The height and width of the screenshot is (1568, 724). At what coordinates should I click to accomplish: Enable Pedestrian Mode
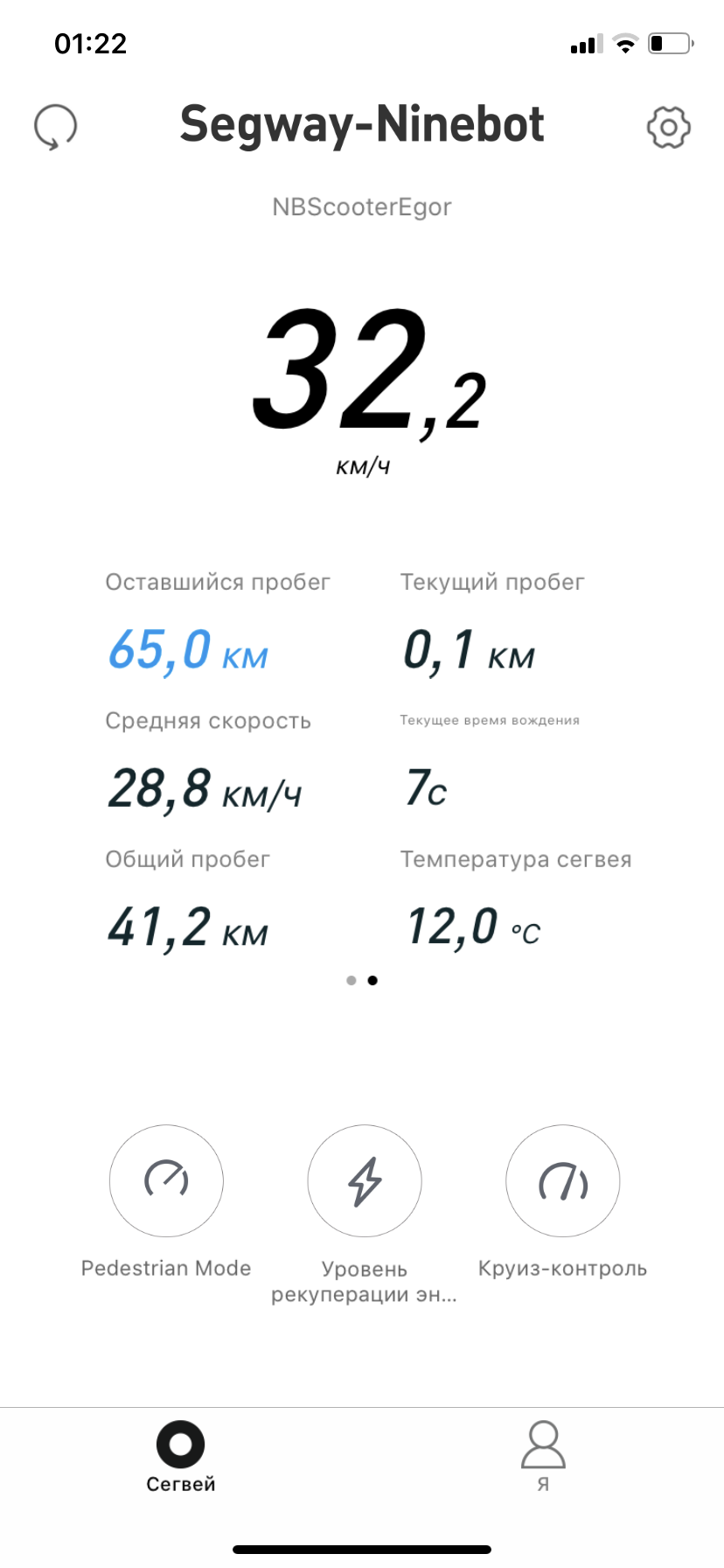tap(166, 1180)
